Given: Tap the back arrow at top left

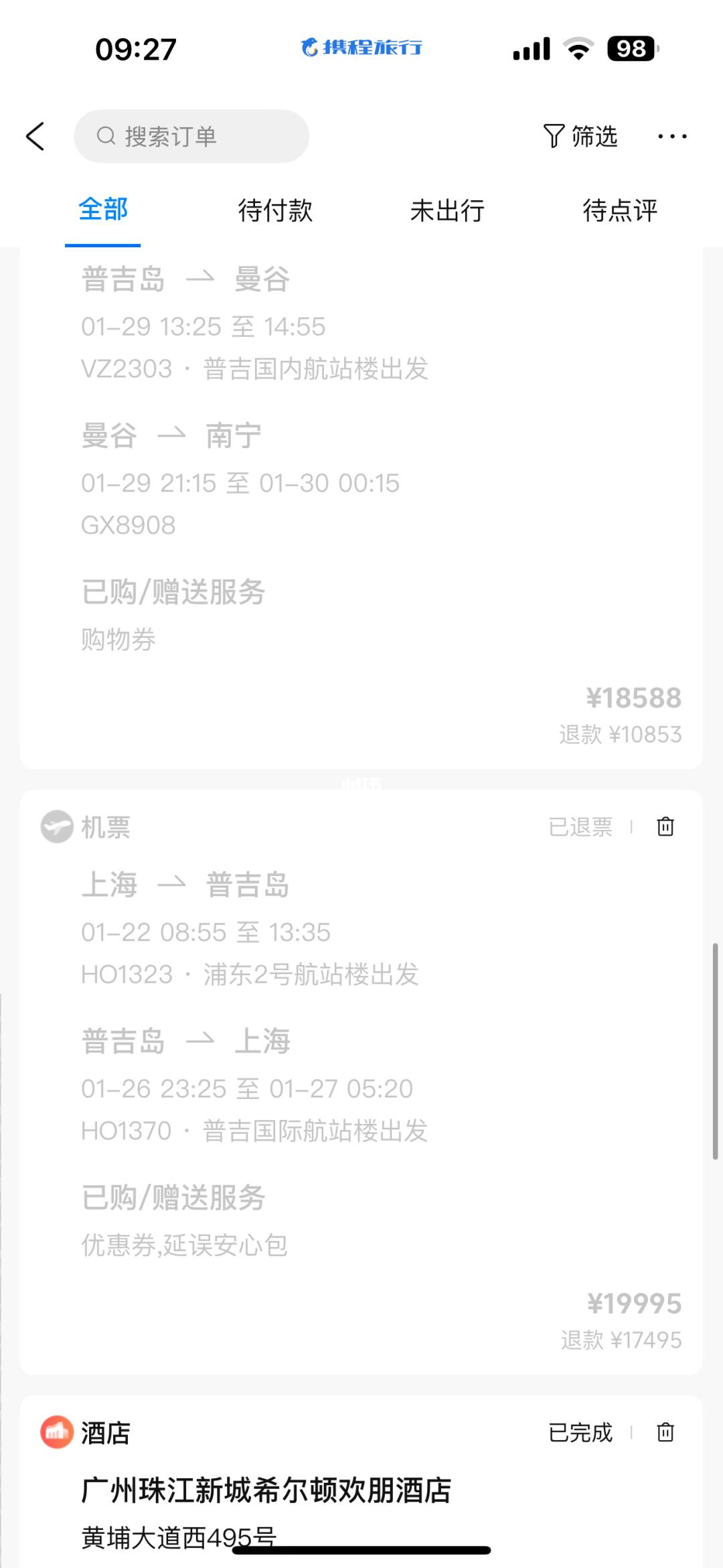Looking at the screenshot, I should point(35,136).
